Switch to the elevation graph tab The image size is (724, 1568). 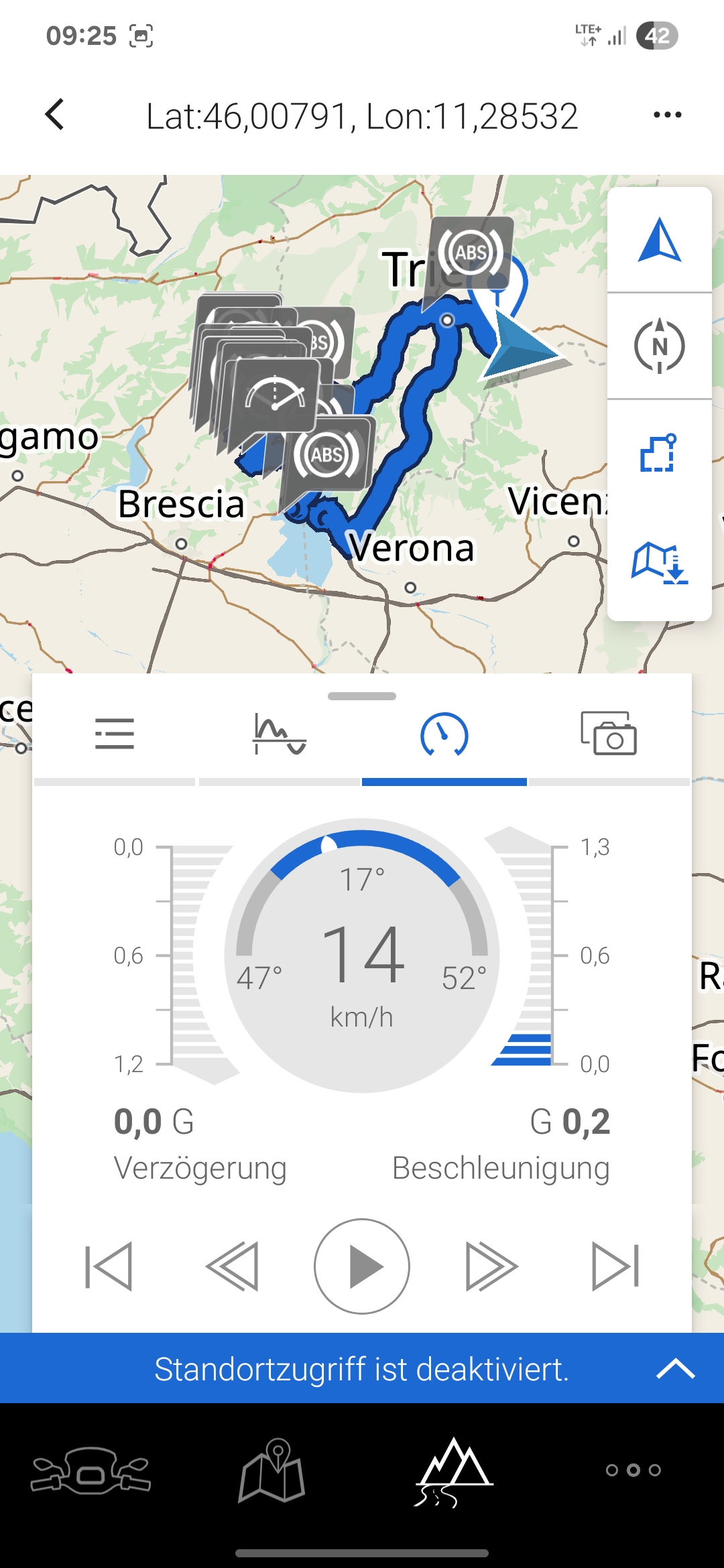coord(279,733)
